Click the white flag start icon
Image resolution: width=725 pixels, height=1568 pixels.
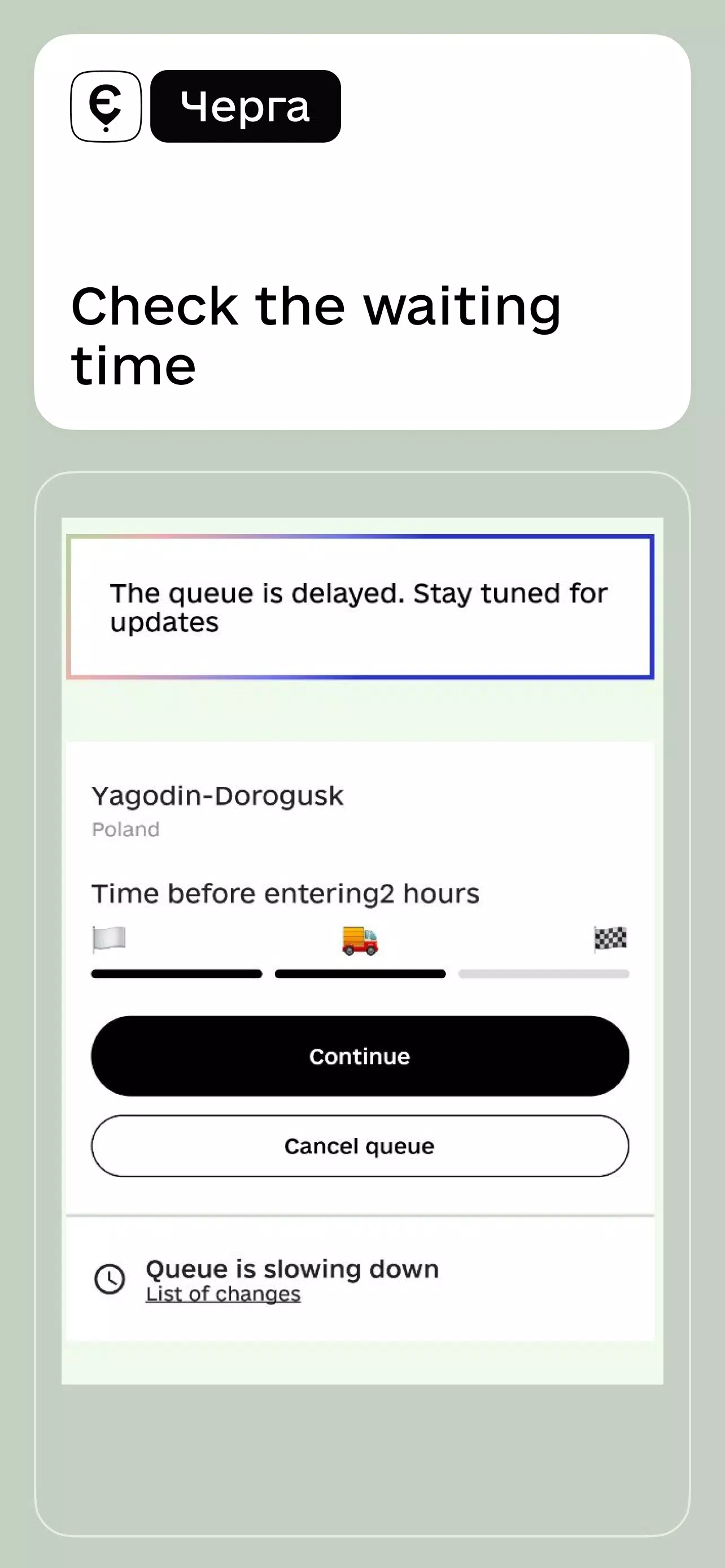click(108, 939)
